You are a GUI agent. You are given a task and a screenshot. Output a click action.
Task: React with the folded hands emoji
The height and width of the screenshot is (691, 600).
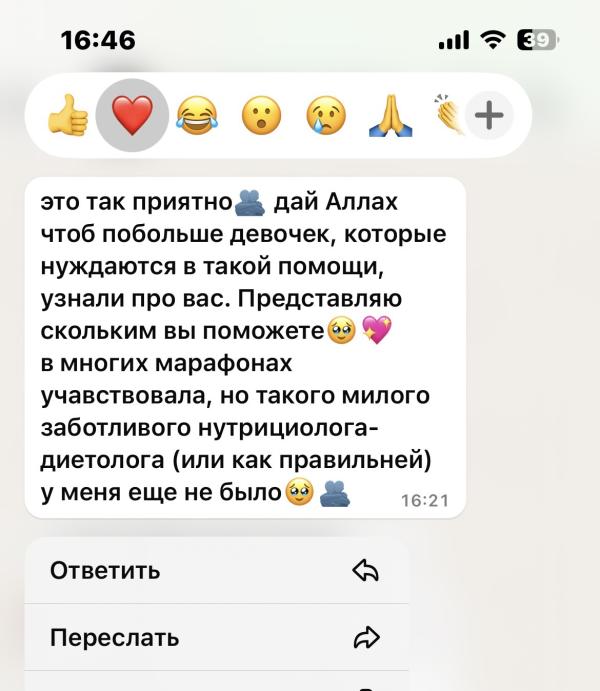(391, 115)
